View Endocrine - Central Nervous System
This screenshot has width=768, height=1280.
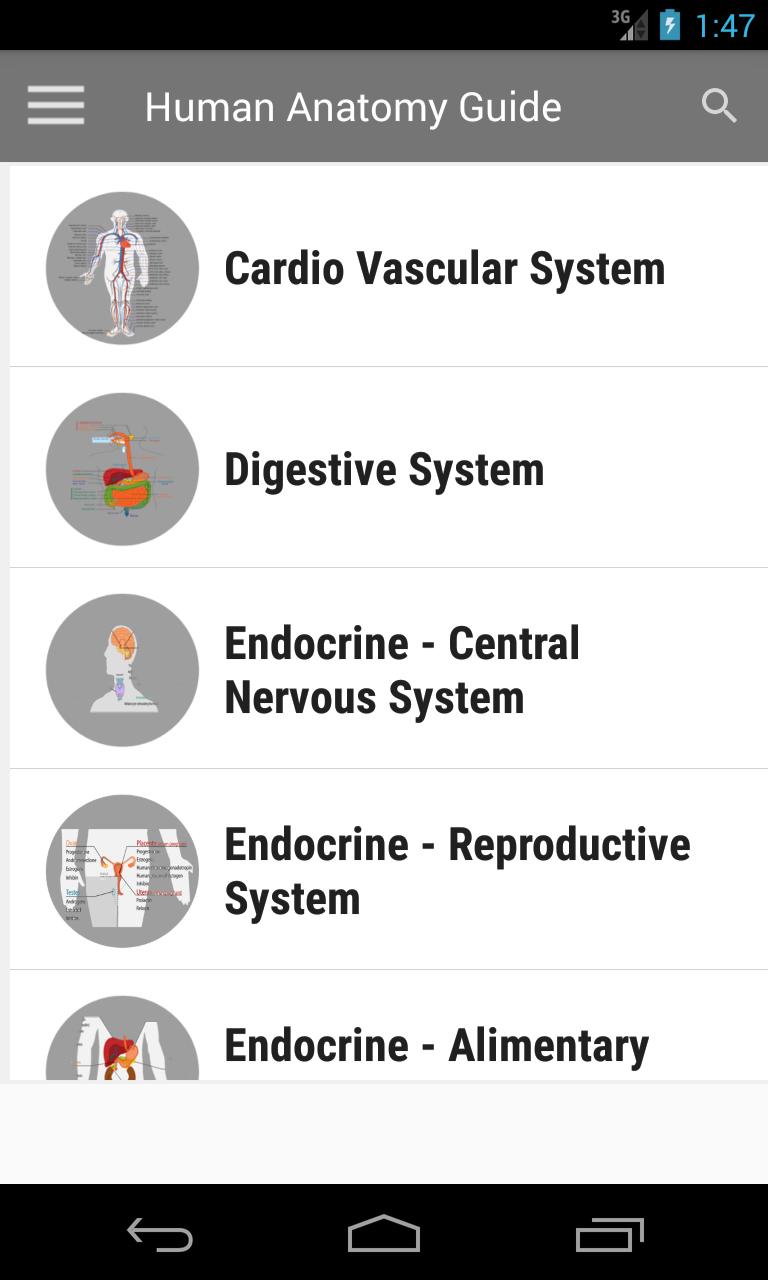point(402,670)
